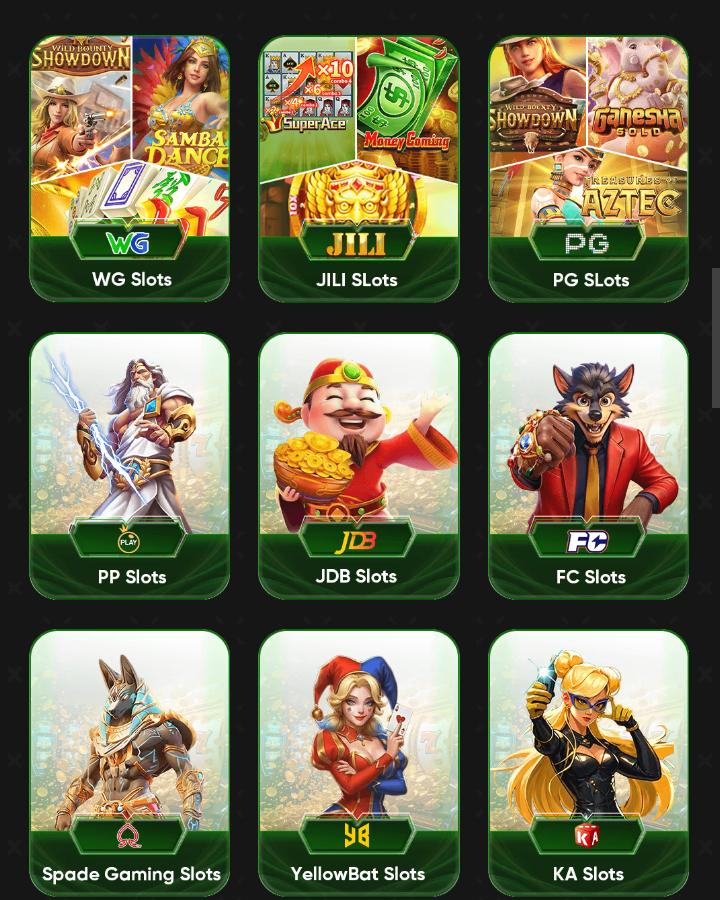Open the WG Slots game category
Screen dimensions: 720x900
[x=131, y=280]
